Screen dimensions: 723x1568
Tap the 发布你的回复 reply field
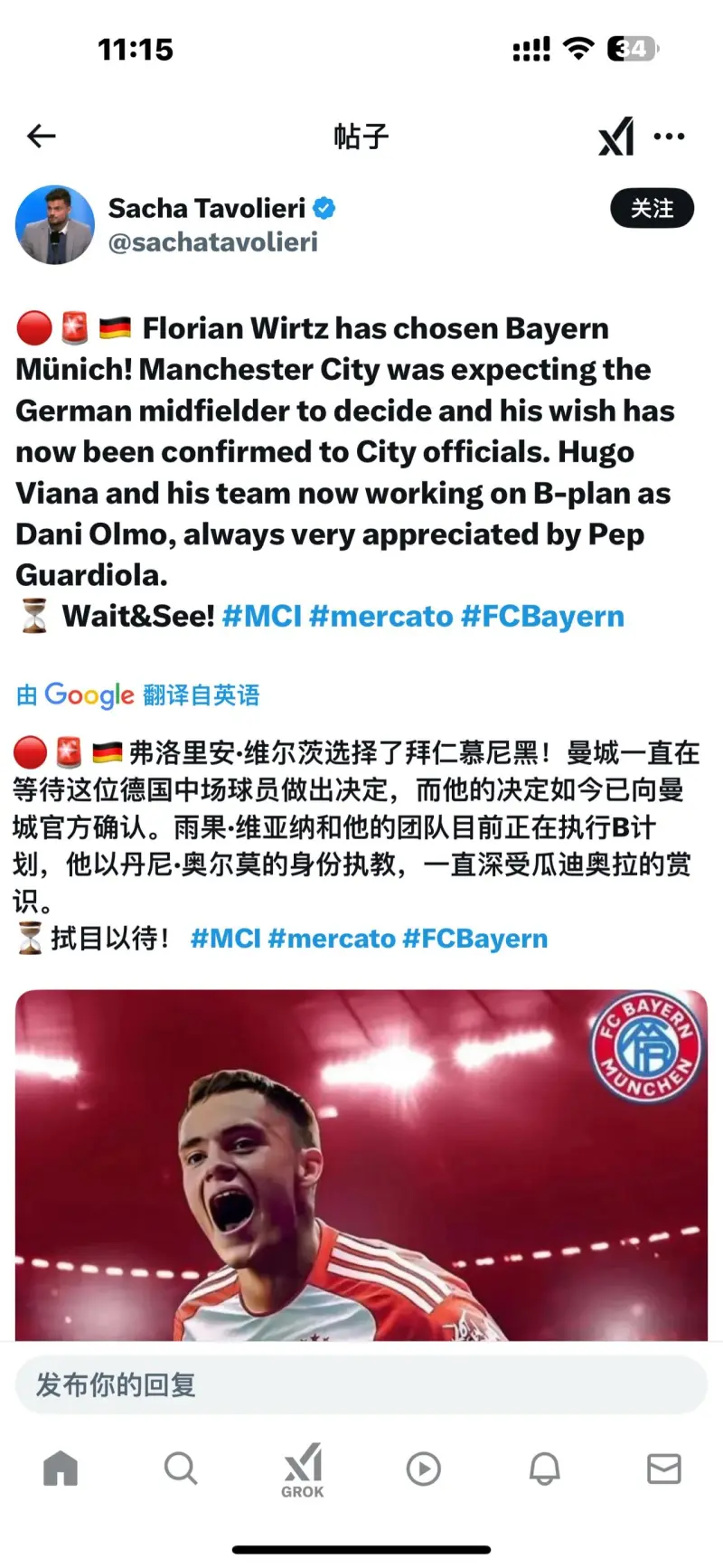tap(361, 1384)
